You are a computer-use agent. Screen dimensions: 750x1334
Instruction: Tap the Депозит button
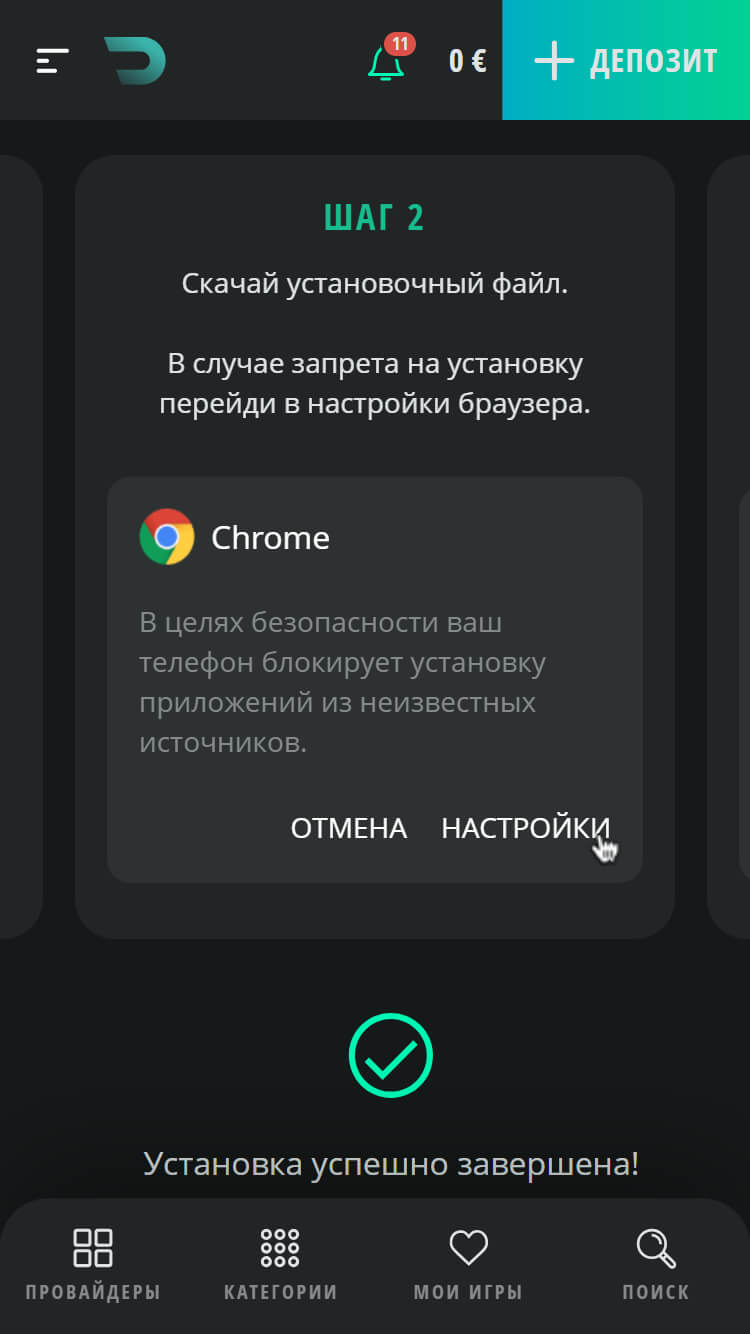click(x=626, y=61)
